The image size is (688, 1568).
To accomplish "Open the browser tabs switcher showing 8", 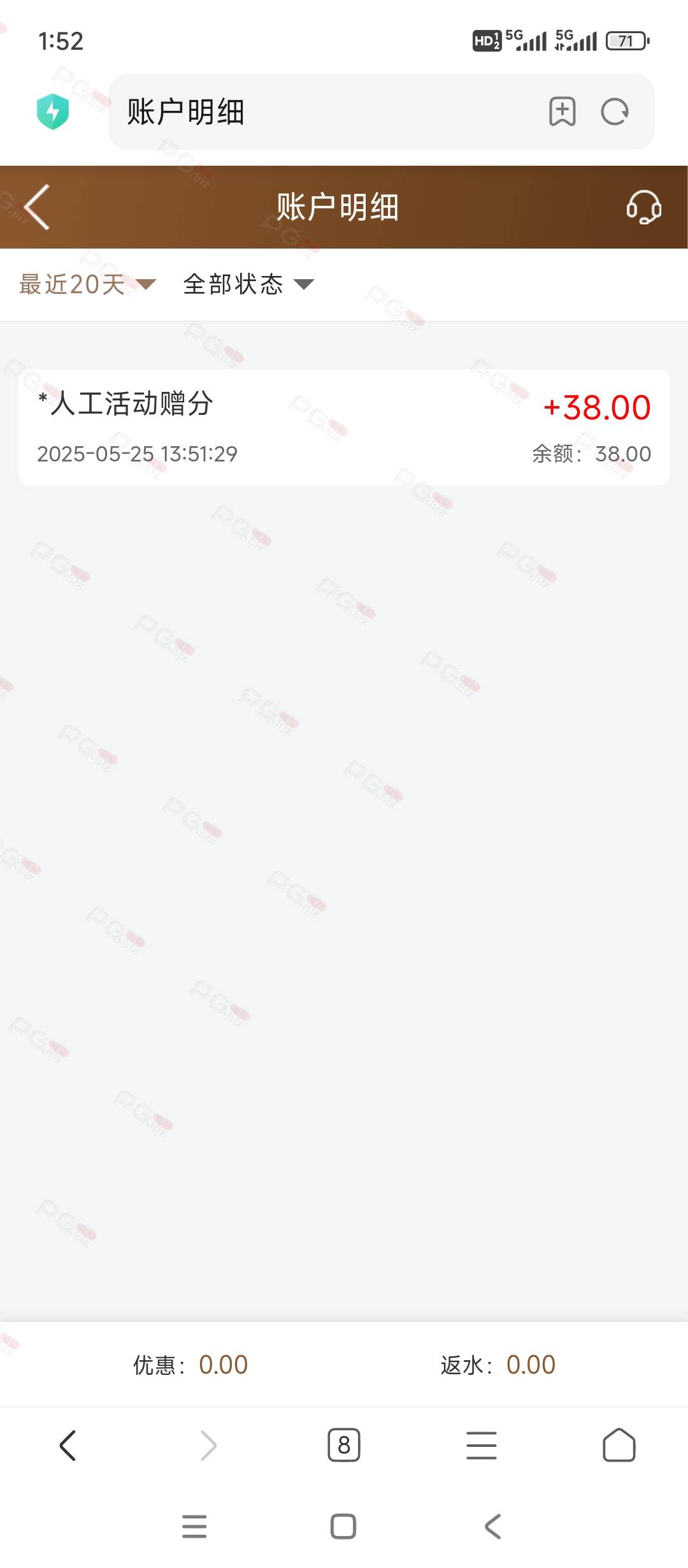I will (344, 1446).
